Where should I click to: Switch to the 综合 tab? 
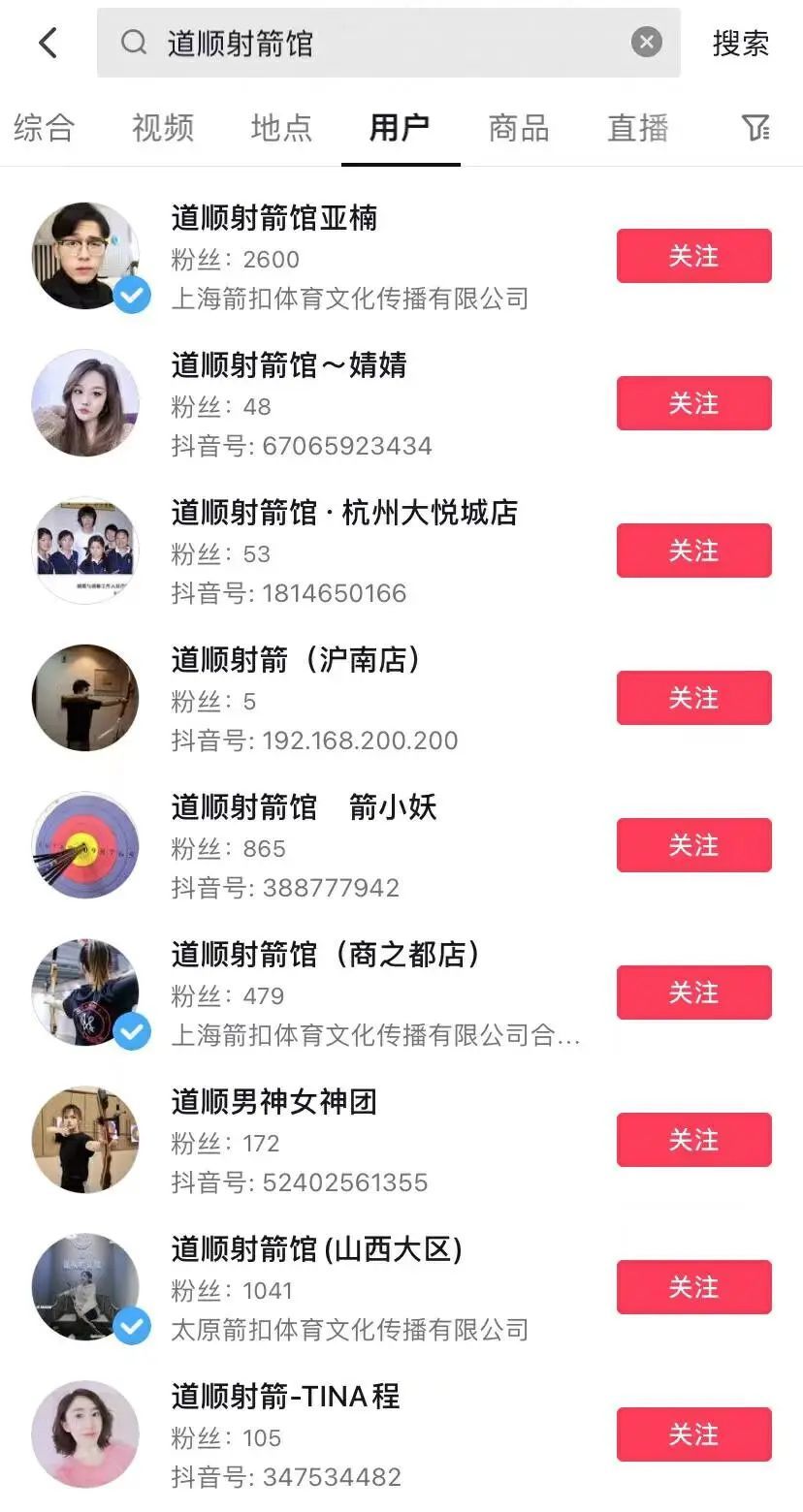click(x=44, y=128)
